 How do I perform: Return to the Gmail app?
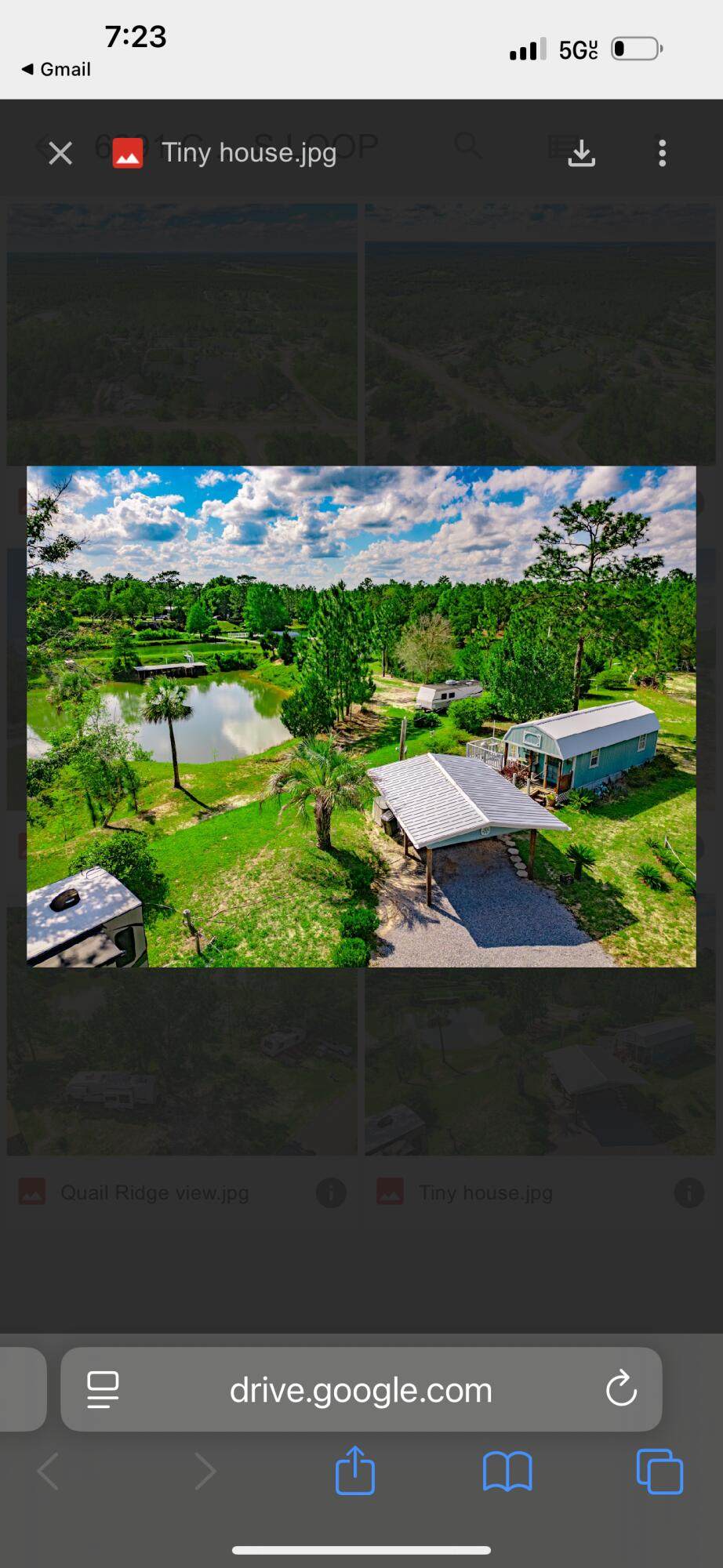click(56, 69)
